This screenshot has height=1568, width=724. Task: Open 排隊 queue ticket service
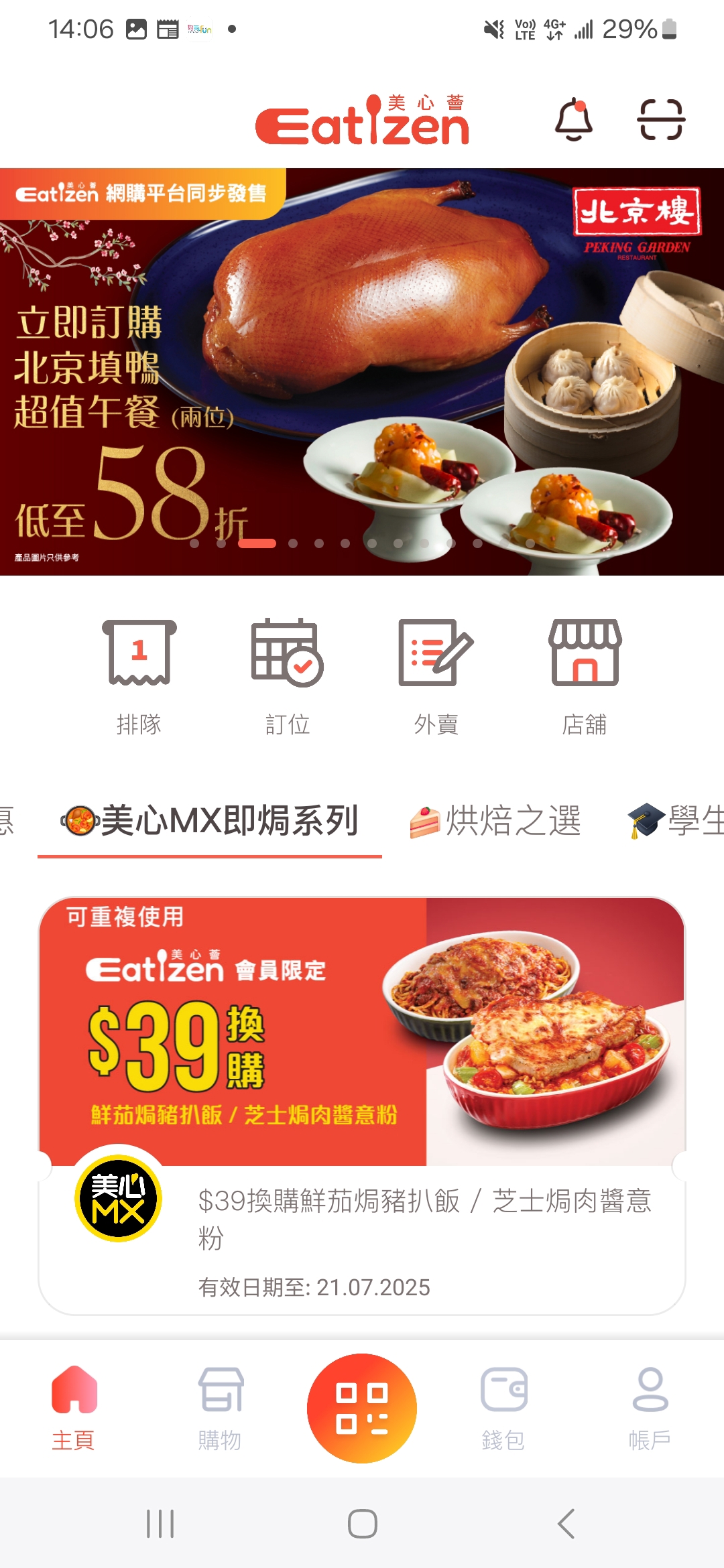click(x=139, y=677)
